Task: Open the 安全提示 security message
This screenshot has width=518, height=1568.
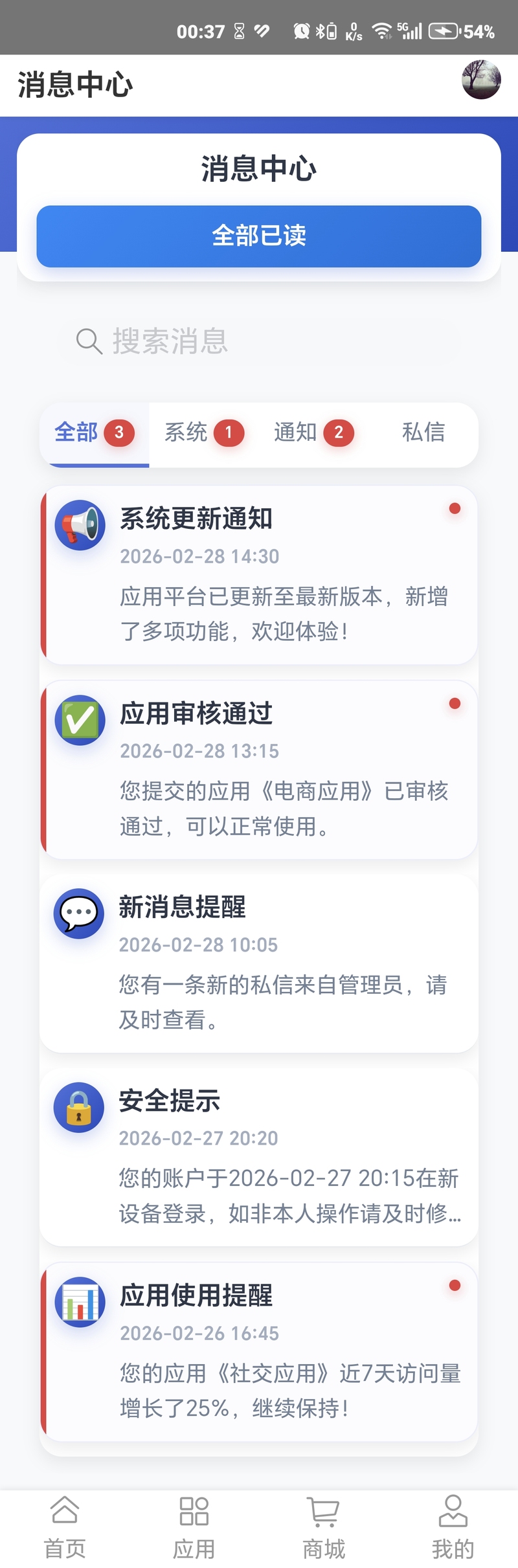Action: pyautogui.click(x=259, y=1158)
